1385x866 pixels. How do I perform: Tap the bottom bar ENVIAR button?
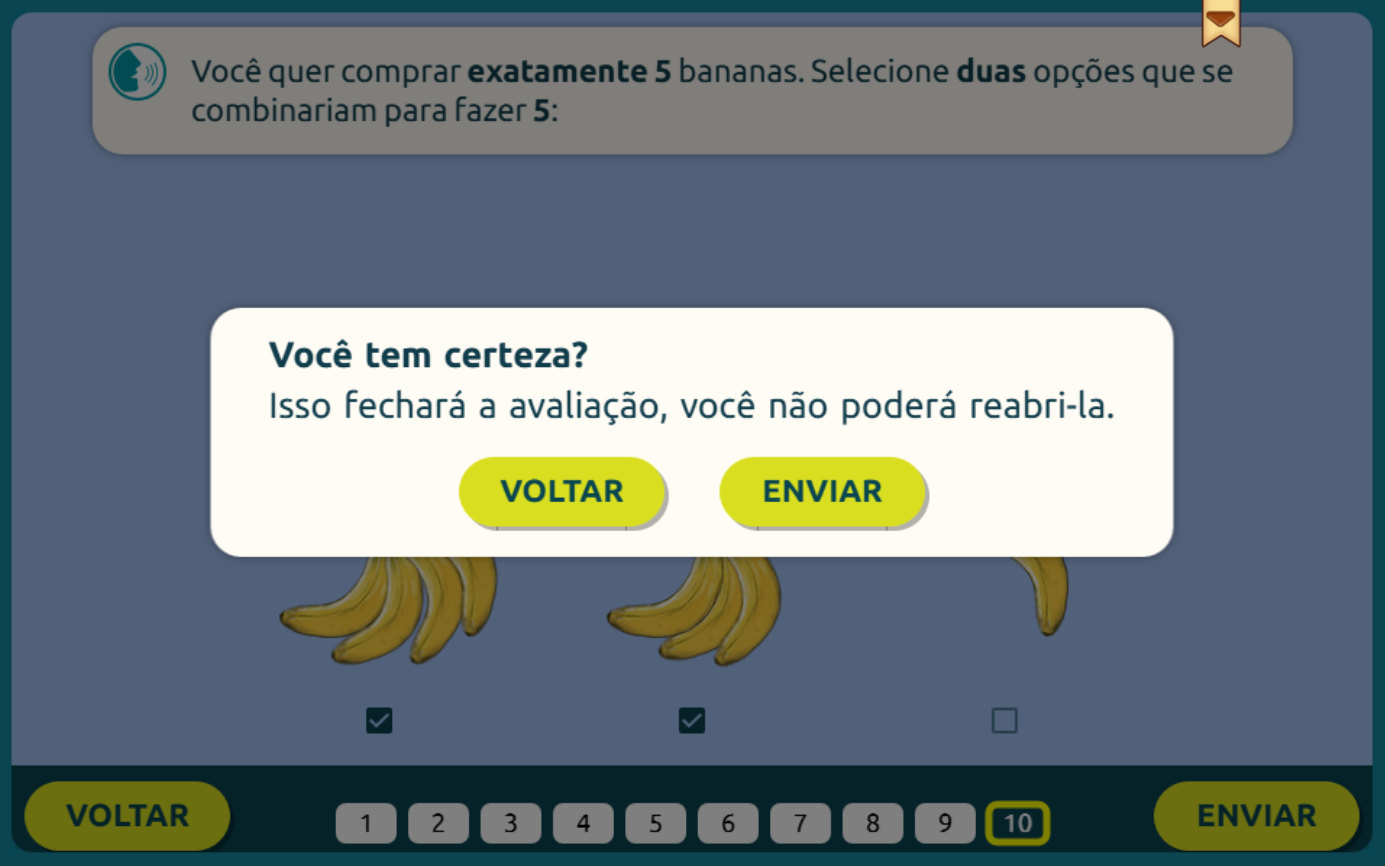coord(1256,816)
